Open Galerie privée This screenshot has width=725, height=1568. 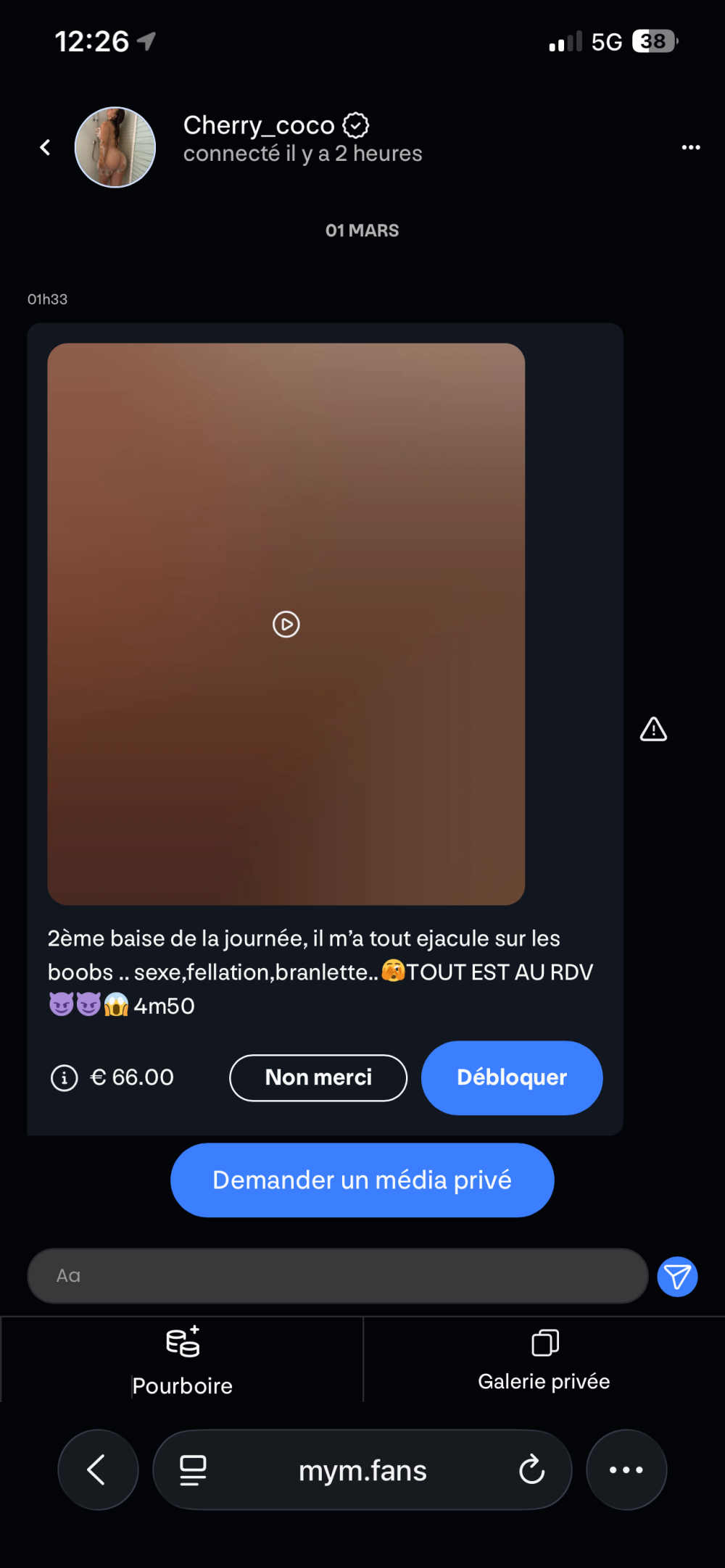click(x=544, y=1360)
